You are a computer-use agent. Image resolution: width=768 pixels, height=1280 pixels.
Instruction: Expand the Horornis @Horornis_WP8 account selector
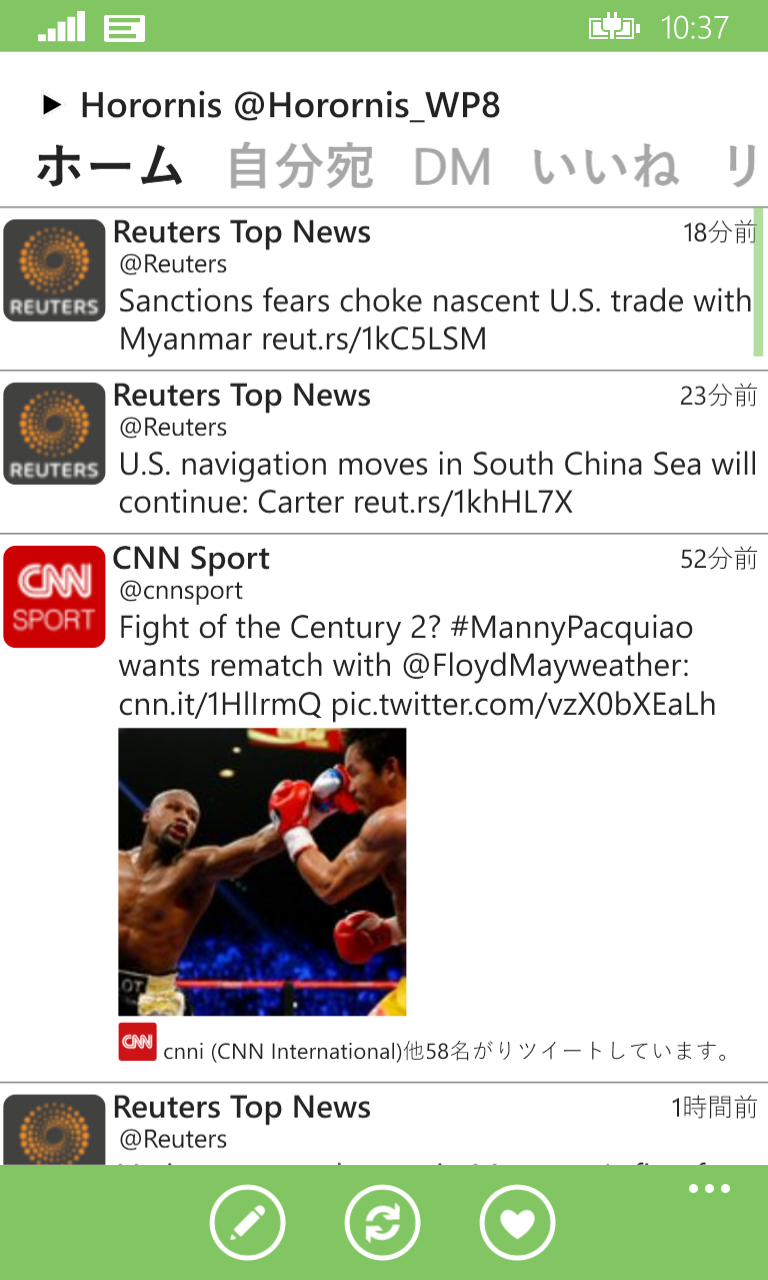pyautogui.click(x=52, y=104)
